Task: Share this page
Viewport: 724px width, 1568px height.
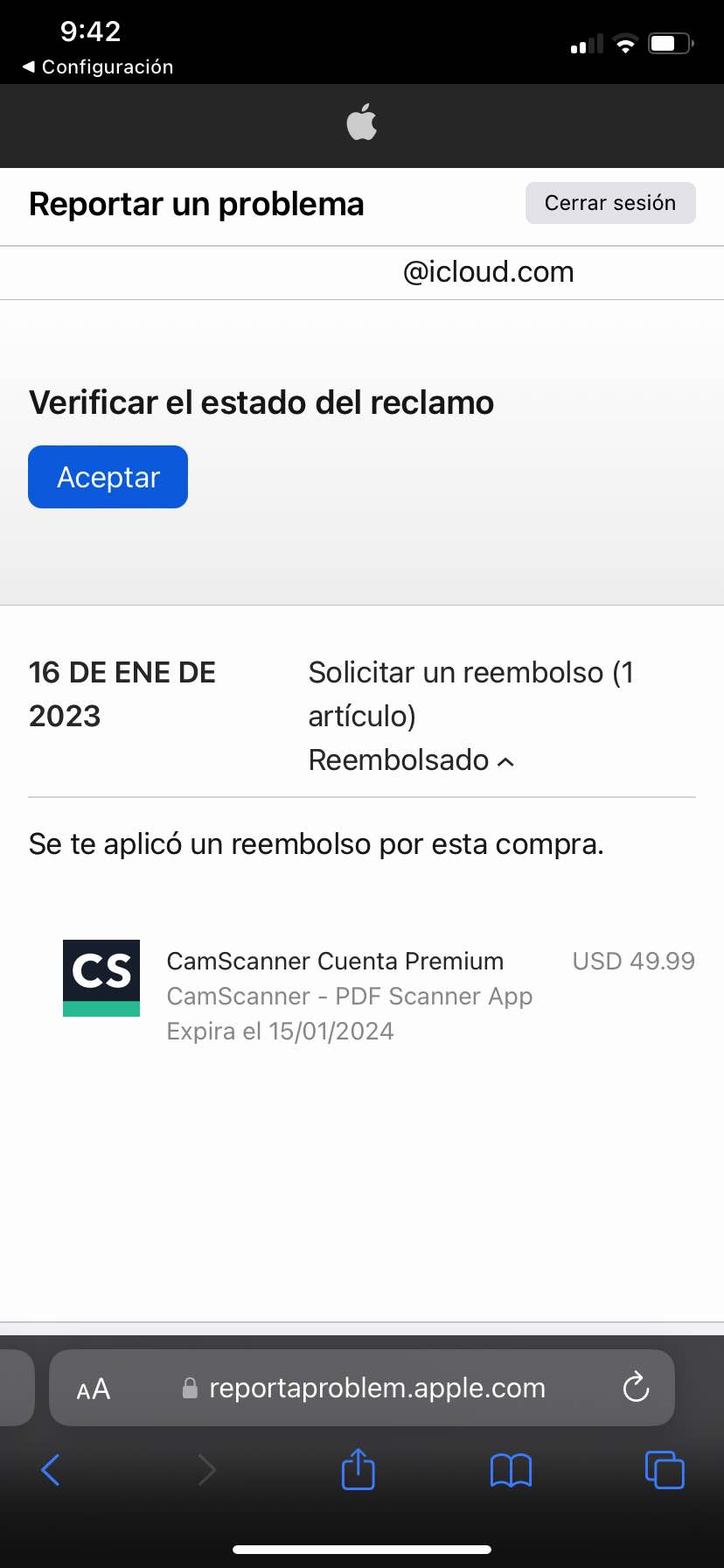Action: [x=358, y=1470]
